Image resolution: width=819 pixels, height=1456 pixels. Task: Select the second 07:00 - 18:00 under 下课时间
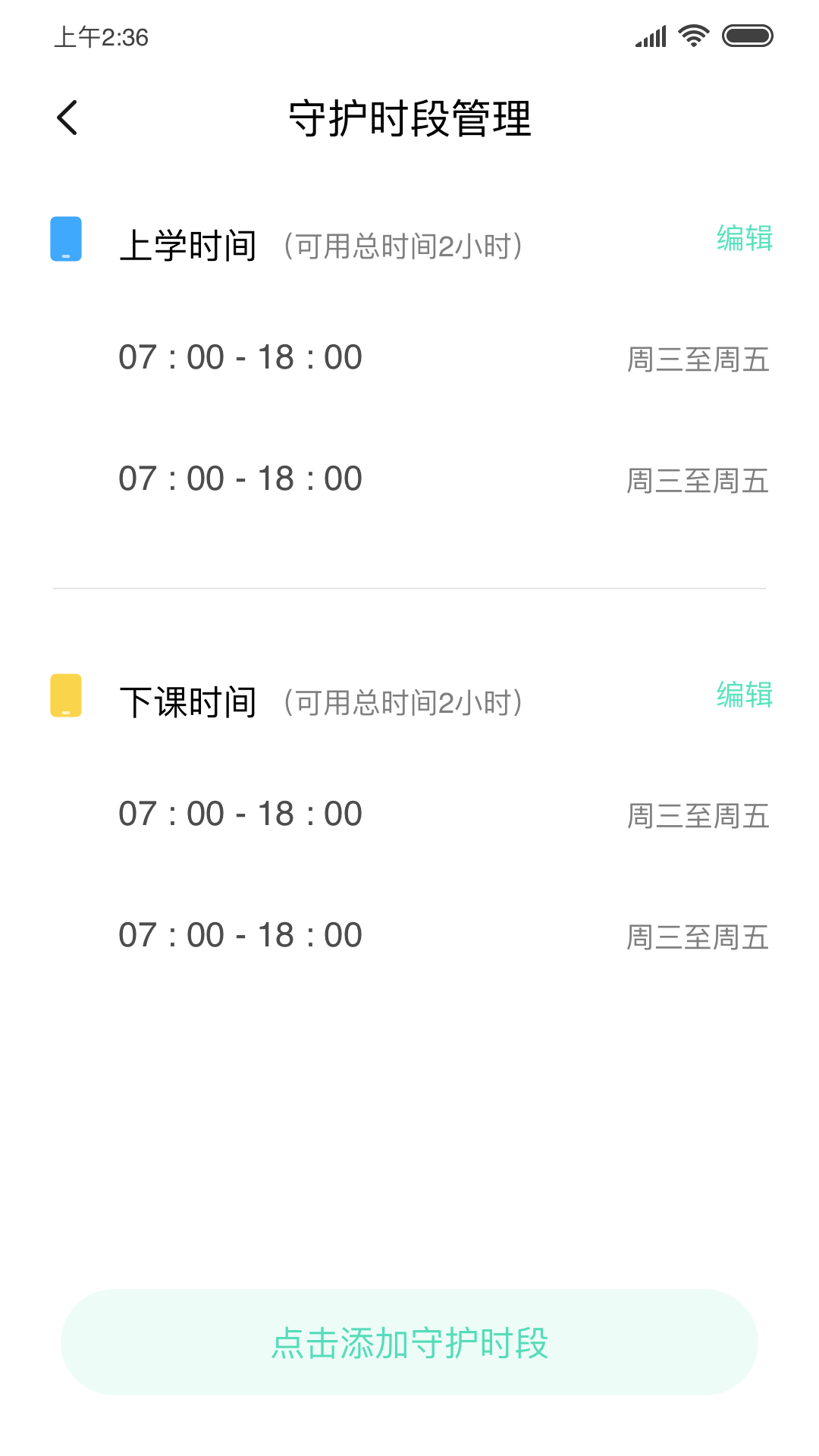(240, 934)
